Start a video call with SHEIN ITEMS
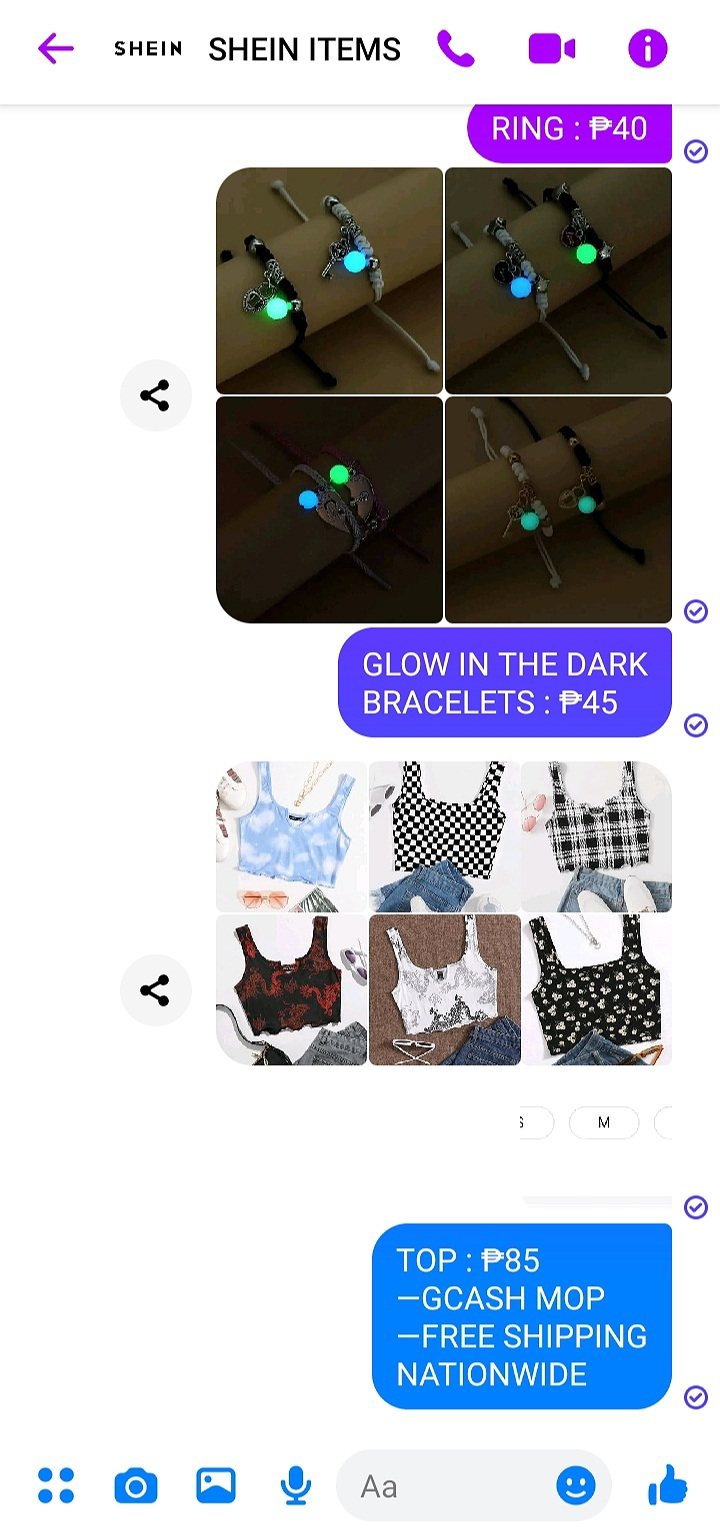720x1537 pixels. point(551,48)
